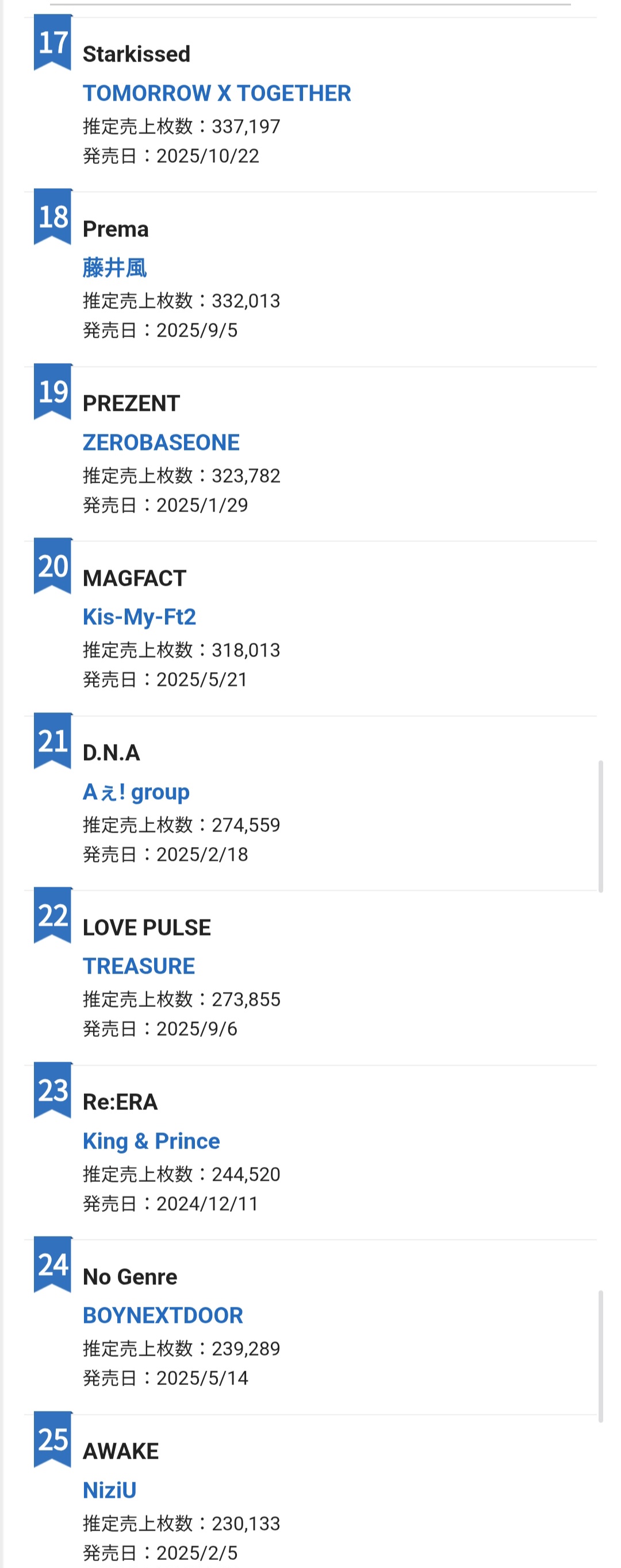View King & Prince artist page
Image resolution: width=621 pixels, height=1568 pixels.
[x=151, y=1140]
